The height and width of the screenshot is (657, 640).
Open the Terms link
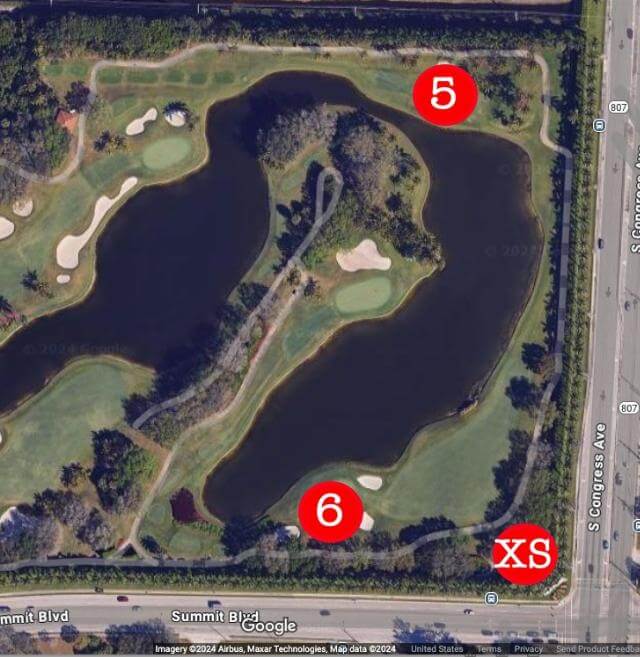click(x=489, y=649)
